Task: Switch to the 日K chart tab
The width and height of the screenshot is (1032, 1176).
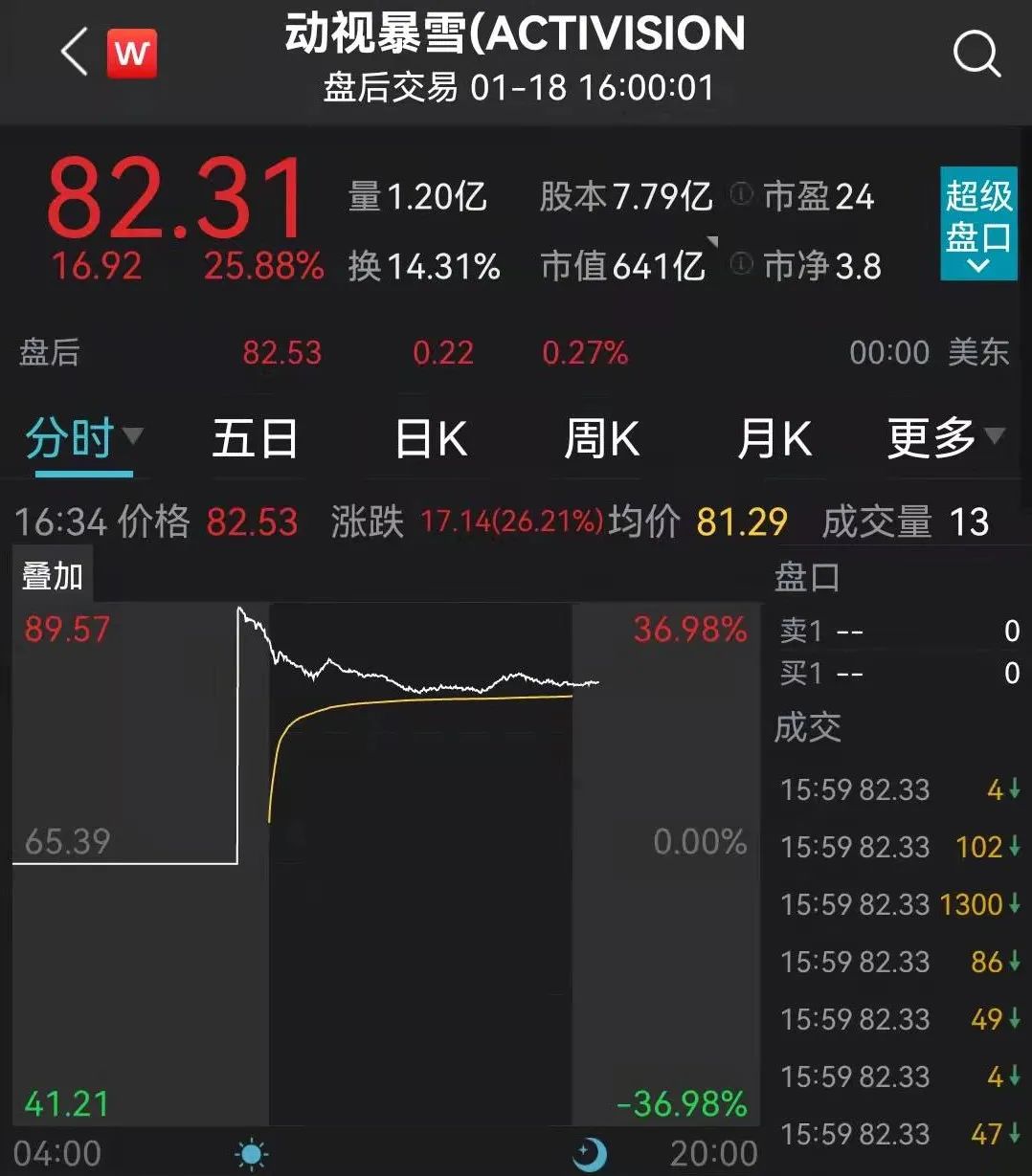Action: point(431,440)
